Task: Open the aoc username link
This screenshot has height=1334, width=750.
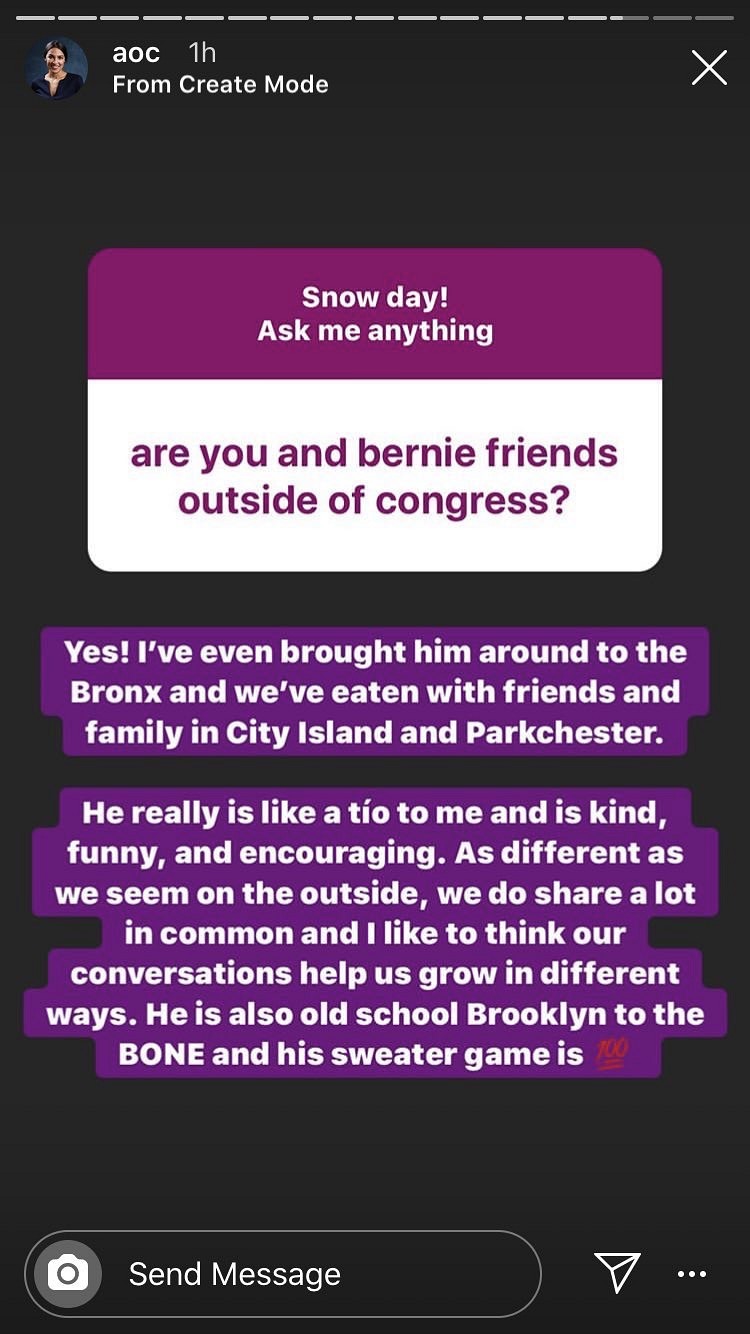Action: click(x=136, y=53)
